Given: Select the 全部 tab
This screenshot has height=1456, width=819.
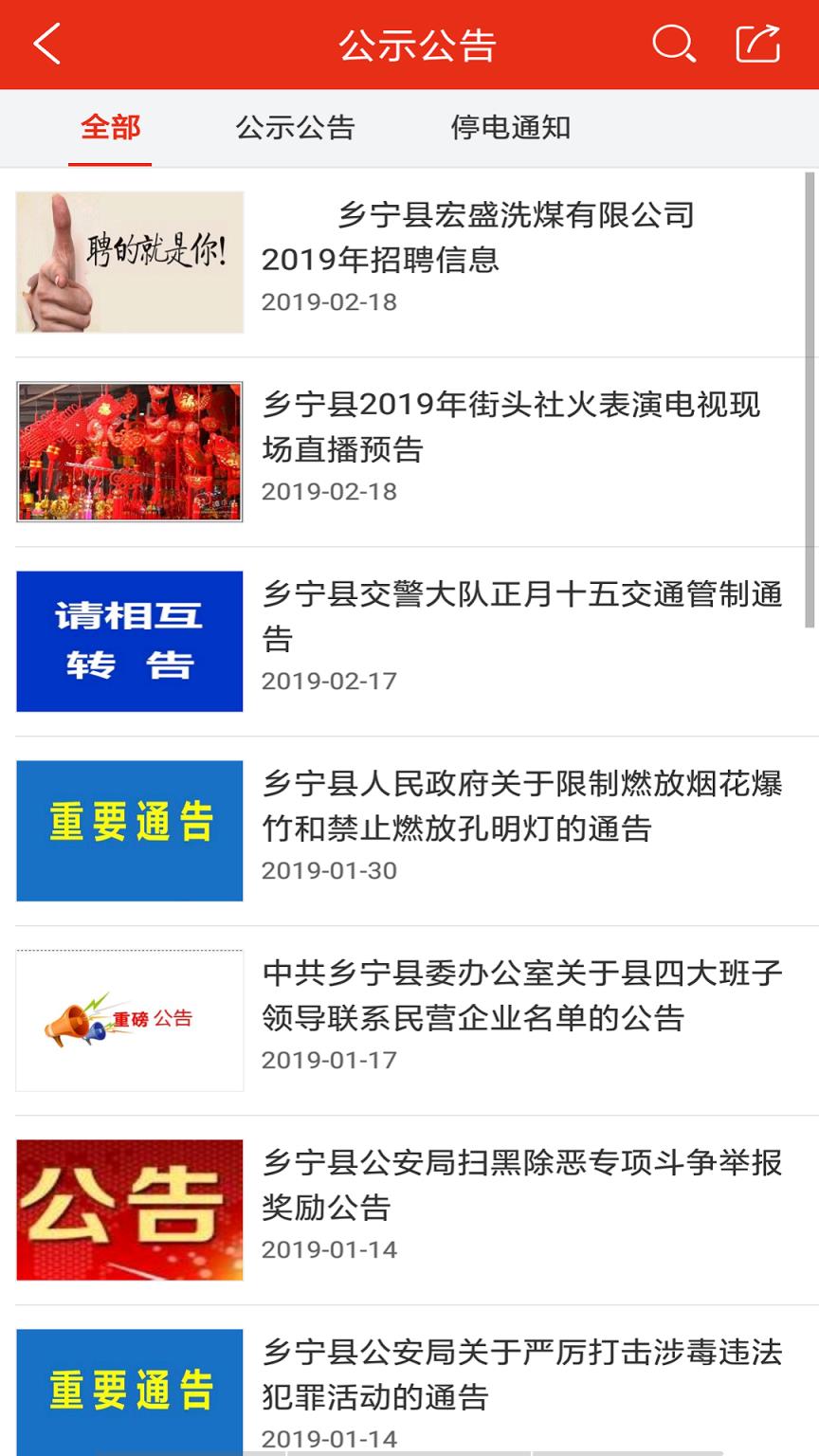Looking at the screenshot, I should (111, 127).
